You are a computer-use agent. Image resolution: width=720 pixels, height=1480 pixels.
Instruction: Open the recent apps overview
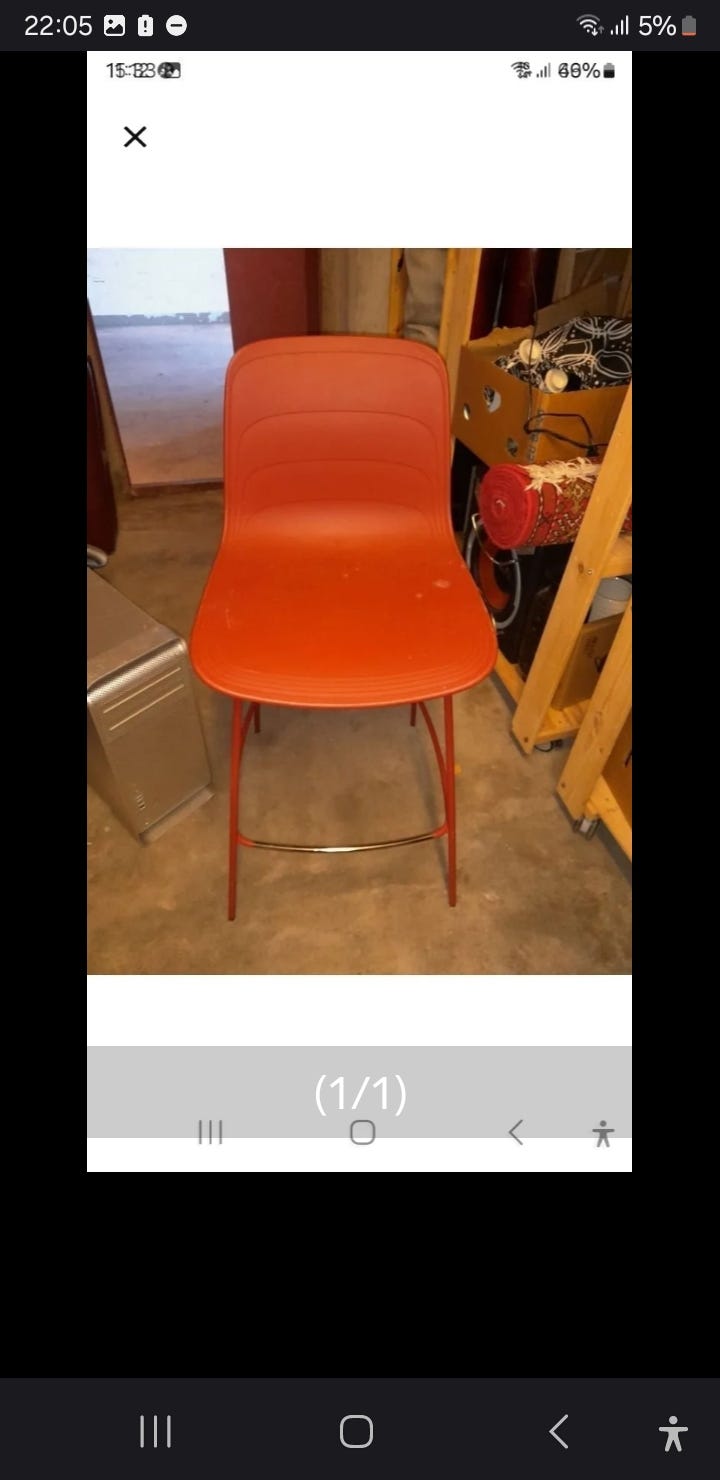point(155,1431)
